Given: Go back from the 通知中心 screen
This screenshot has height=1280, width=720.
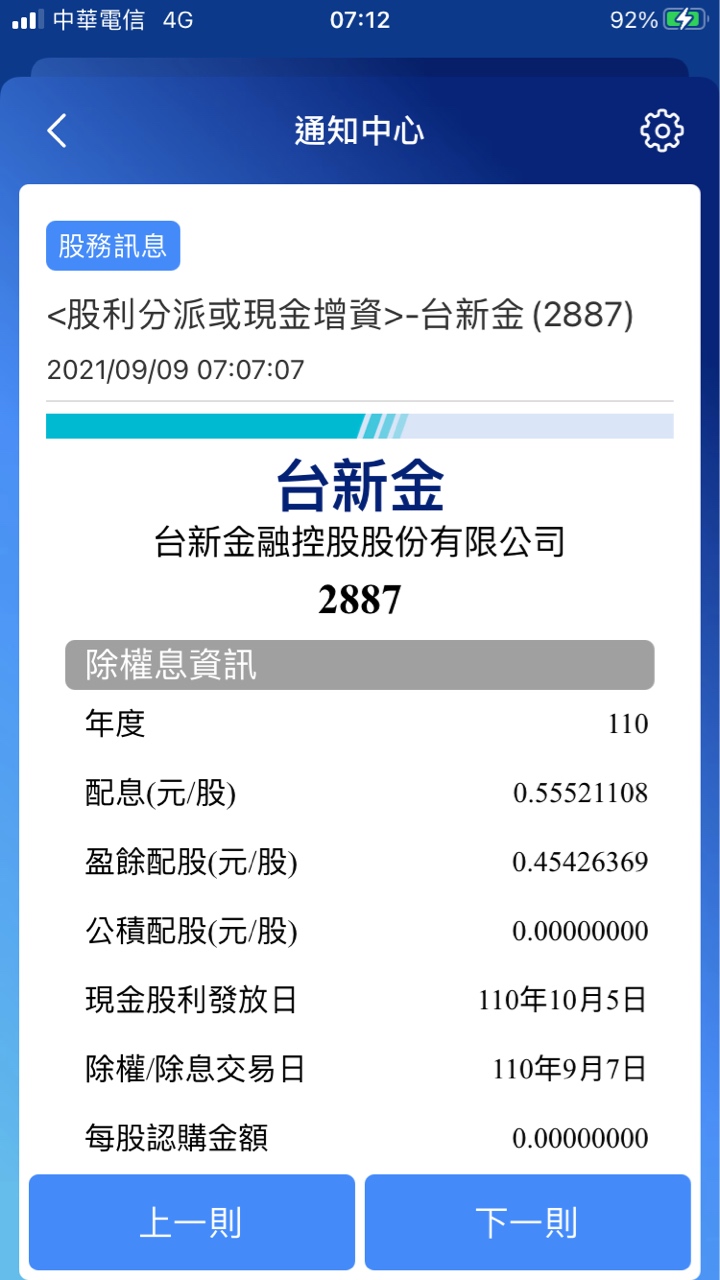Looking at the screenshot, I should coord(57,131).
